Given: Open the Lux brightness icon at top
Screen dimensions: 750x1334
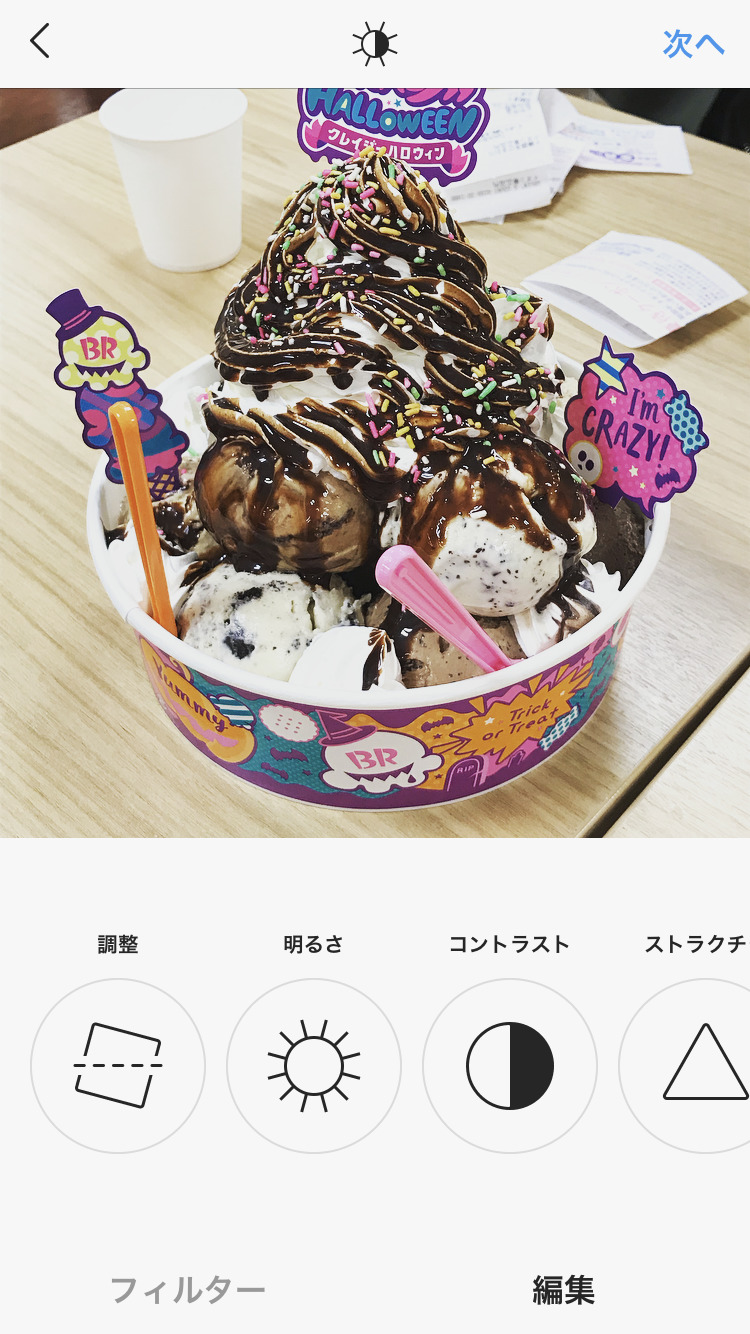Looking at the screenshot, I should click(x=375, y=43).
